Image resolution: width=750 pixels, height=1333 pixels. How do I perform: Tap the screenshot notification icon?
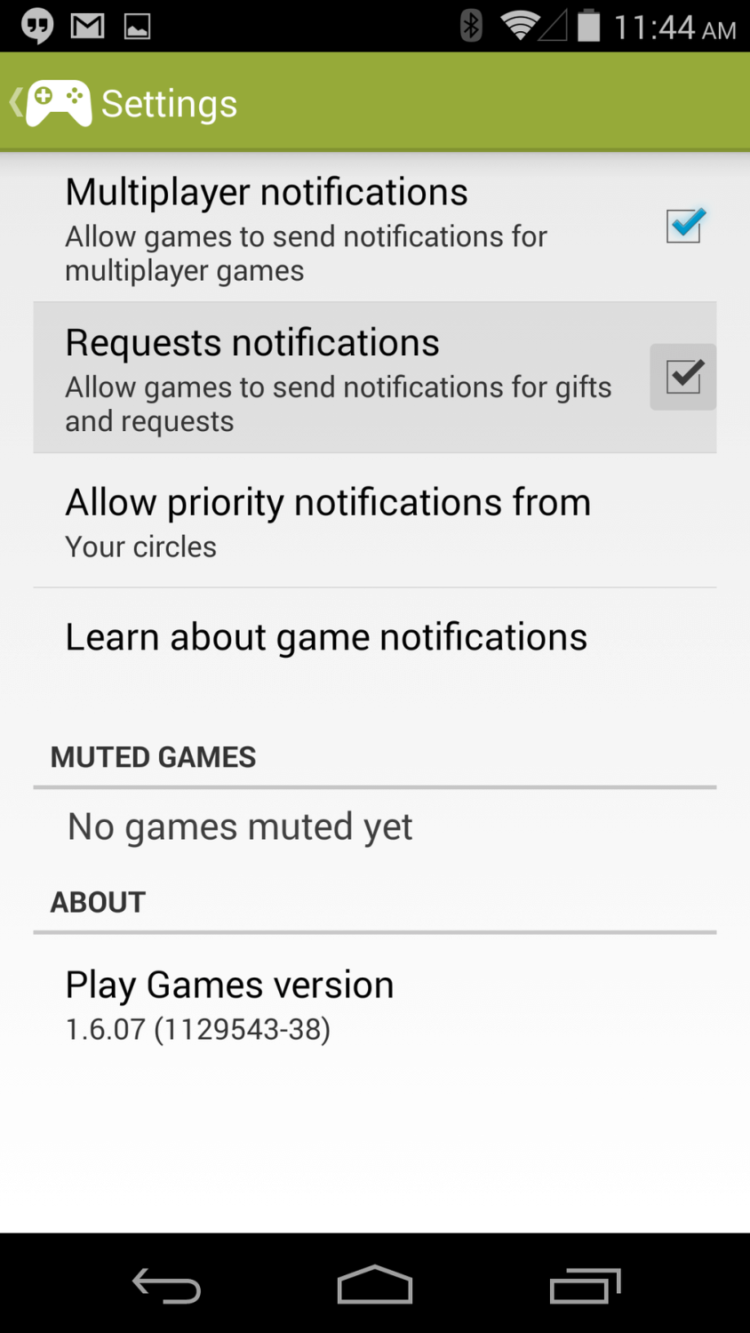tap(138, 26)
